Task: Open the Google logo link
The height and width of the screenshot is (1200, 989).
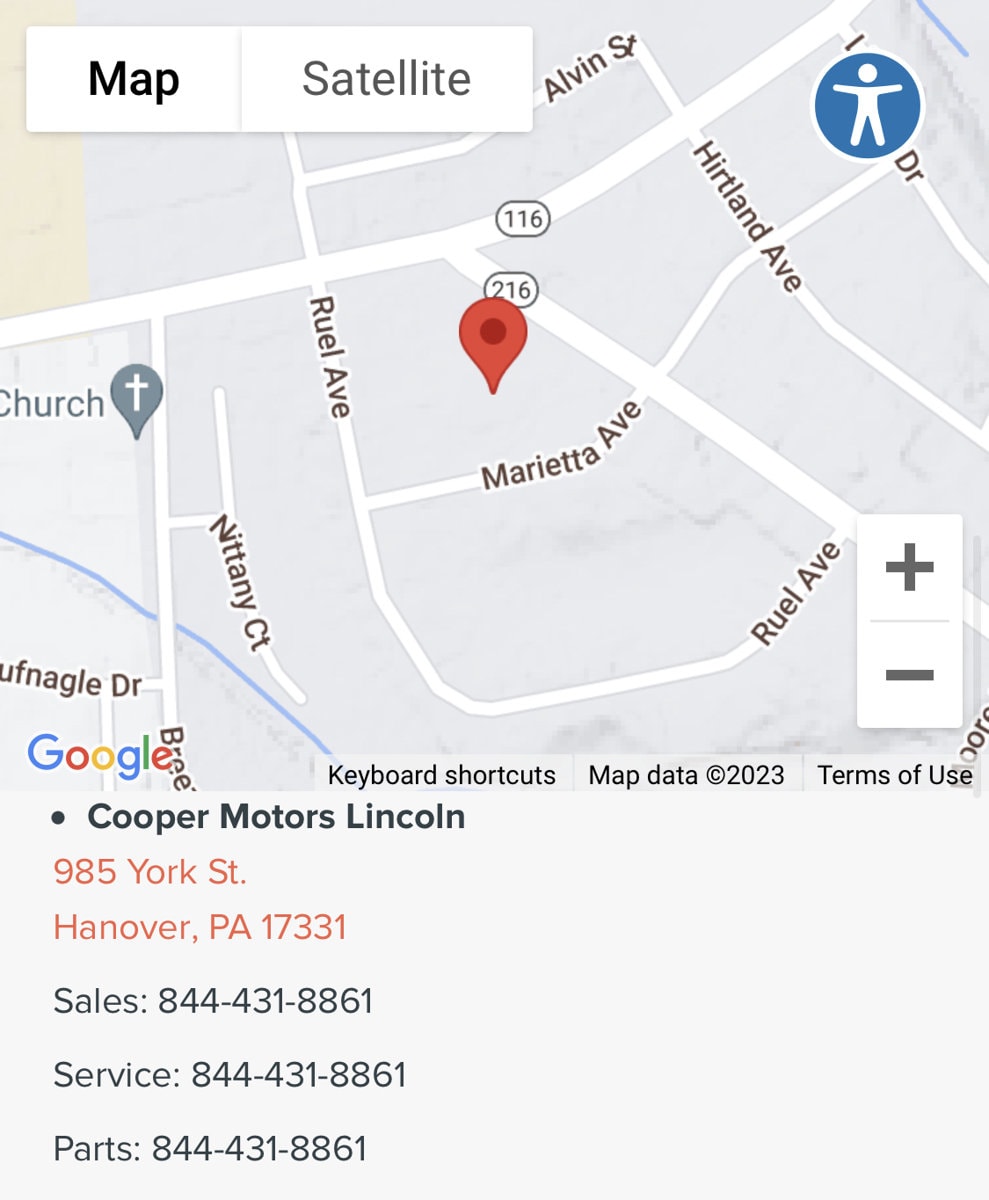Action: point(97,755)
